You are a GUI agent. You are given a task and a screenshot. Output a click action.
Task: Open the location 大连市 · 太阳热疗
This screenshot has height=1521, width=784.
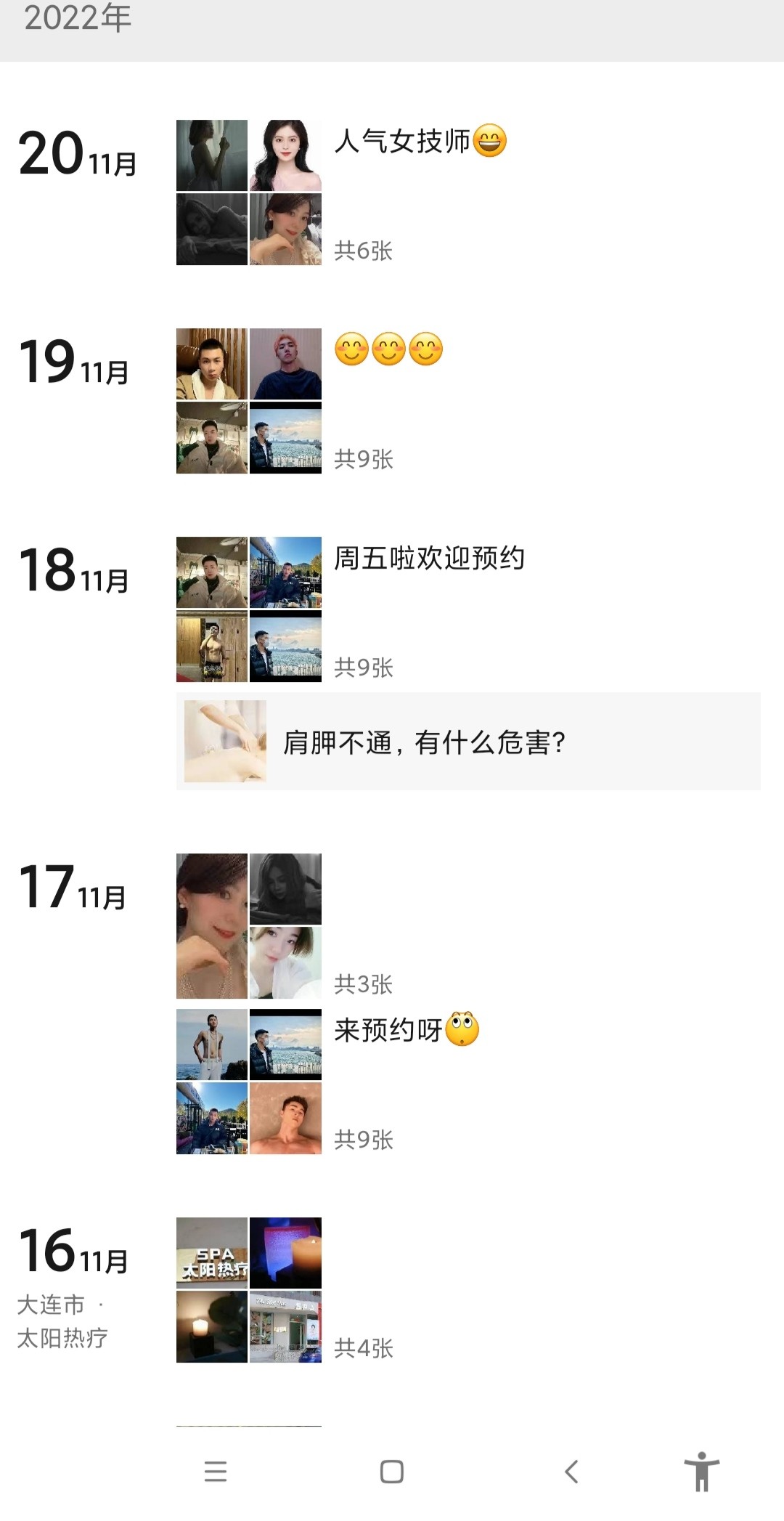pos(62,1321)
